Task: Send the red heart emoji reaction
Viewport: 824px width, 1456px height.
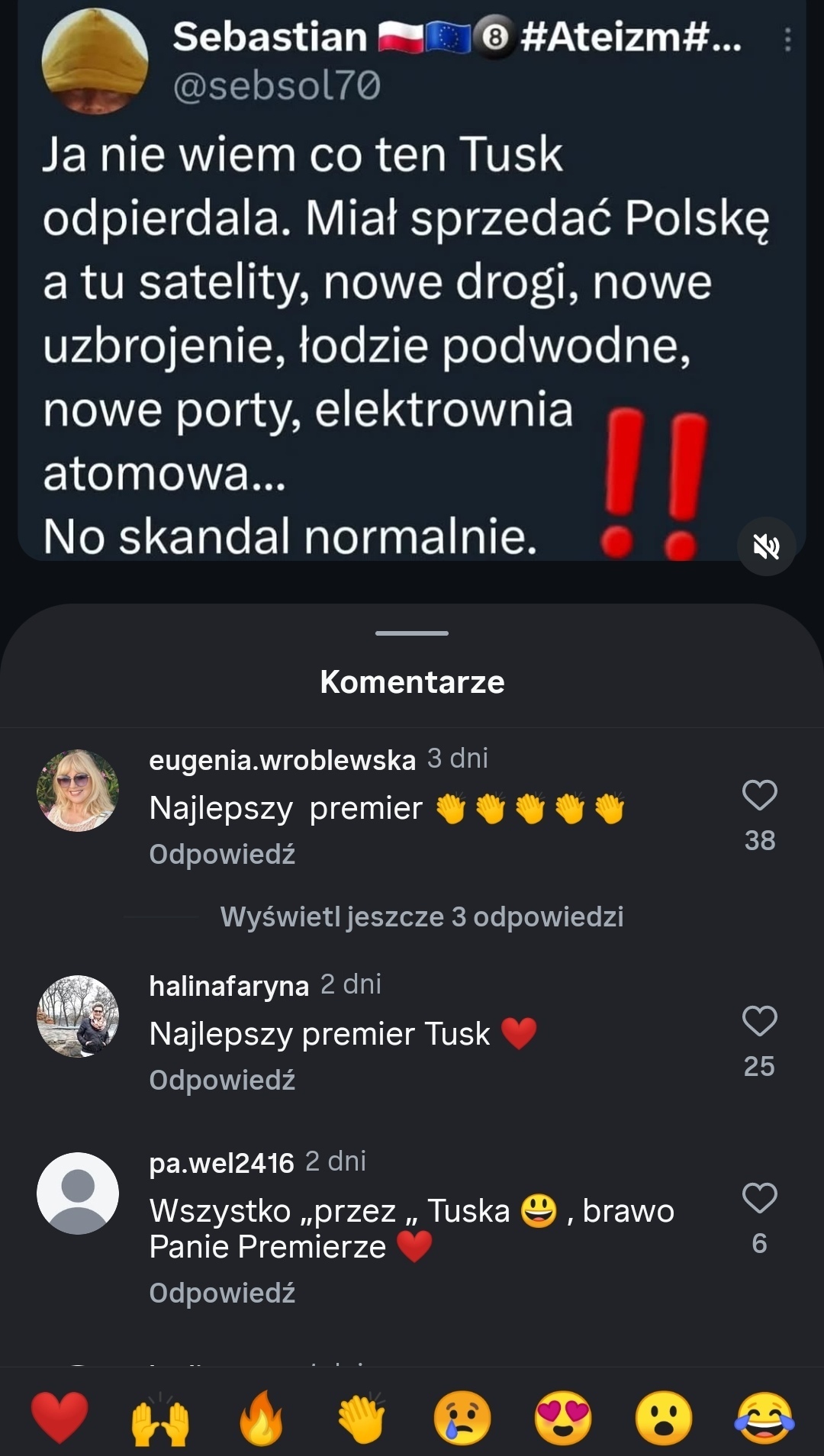Action: coord(60,1417)
